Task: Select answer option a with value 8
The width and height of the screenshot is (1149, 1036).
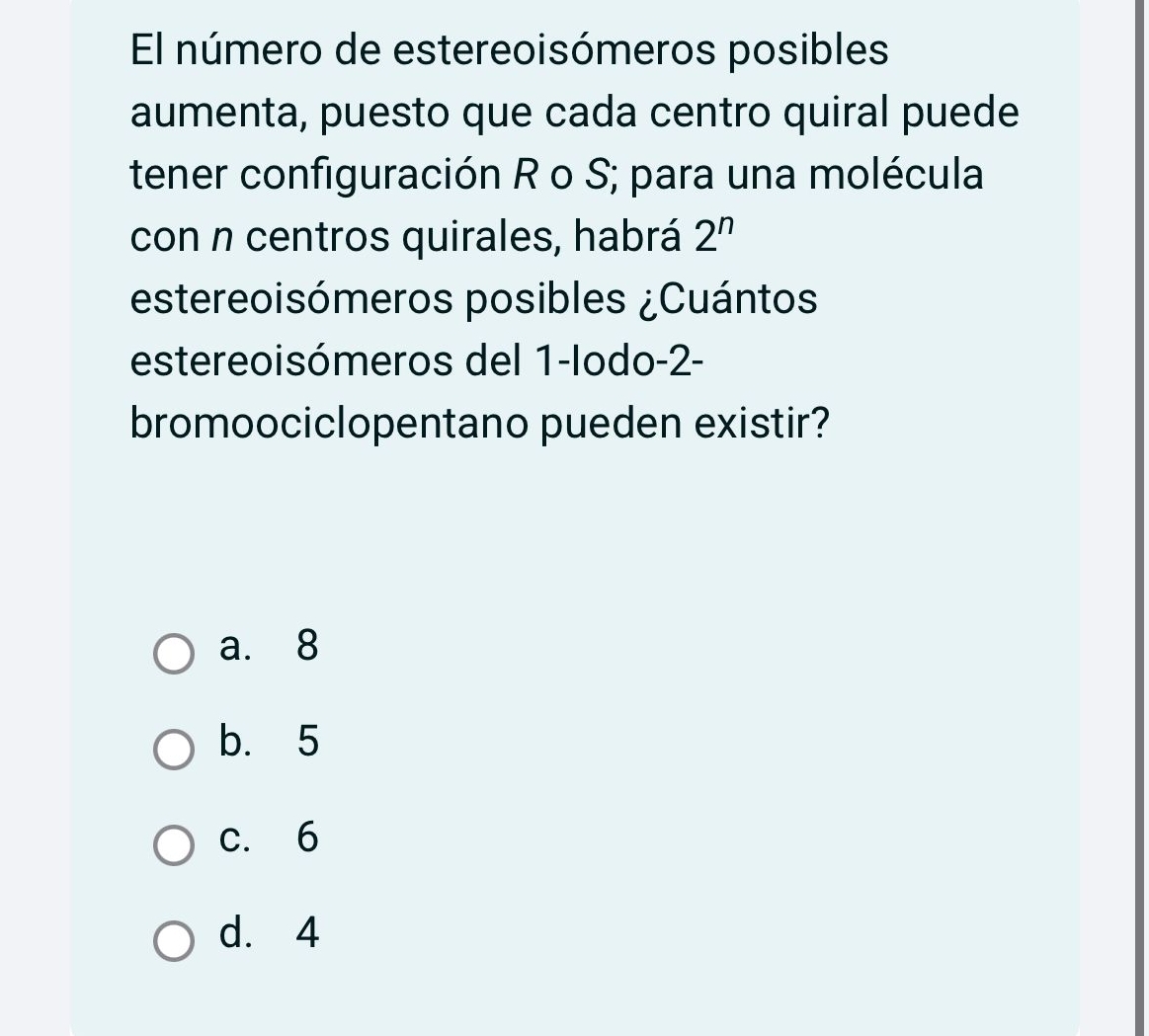Action: coord(174,654)
